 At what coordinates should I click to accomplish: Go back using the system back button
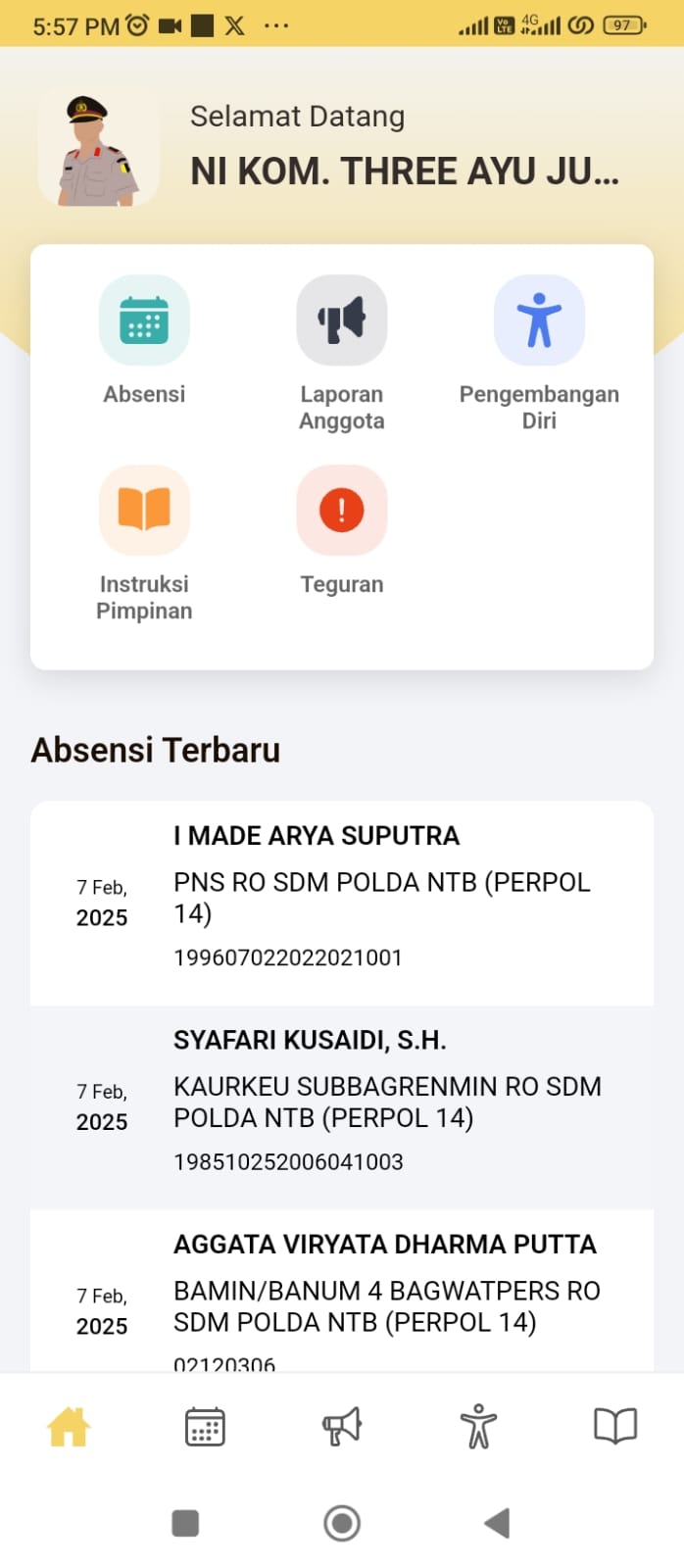point(498,1523)
